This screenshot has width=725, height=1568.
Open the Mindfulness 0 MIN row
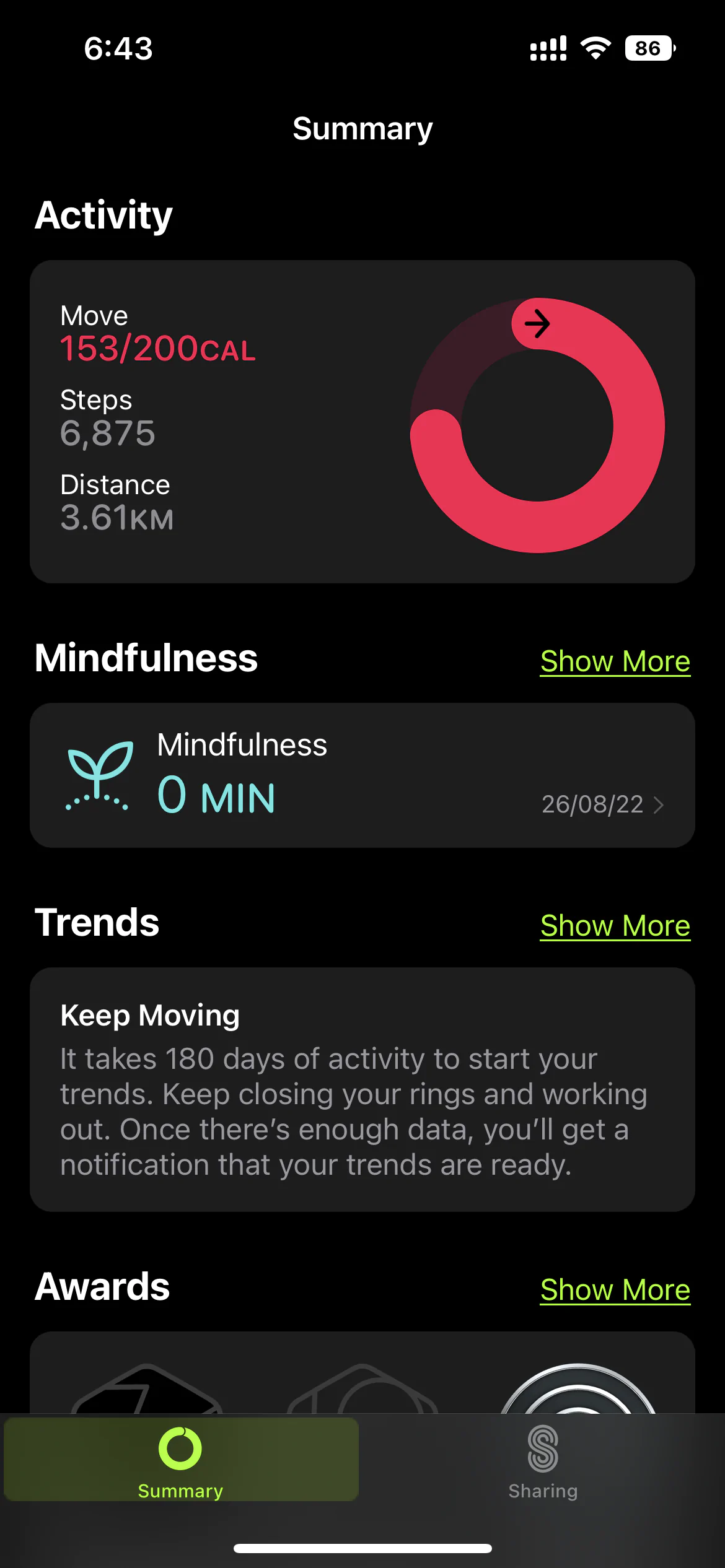(362, 775)
